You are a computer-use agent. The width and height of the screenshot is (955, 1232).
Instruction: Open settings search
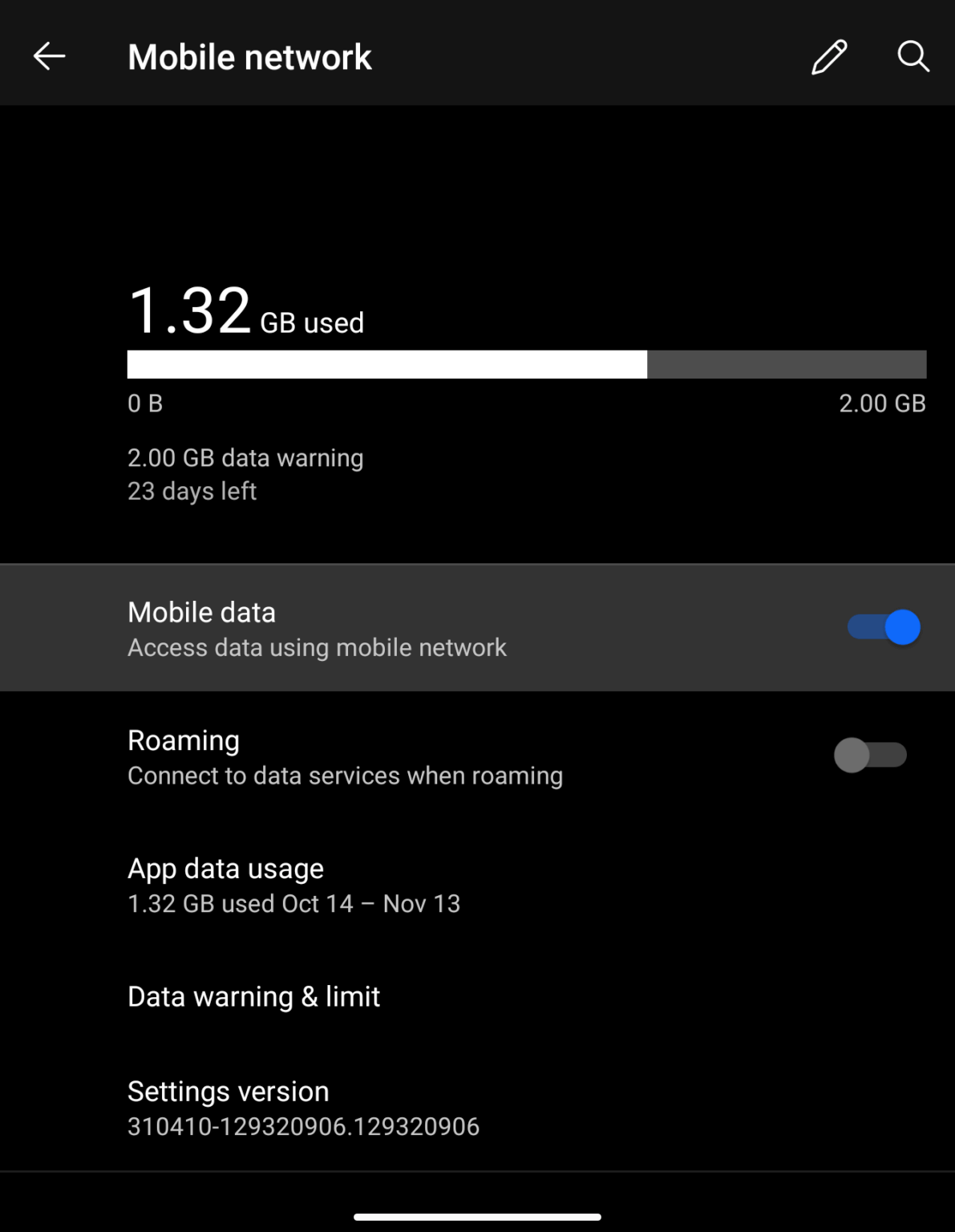click(913, 57)
